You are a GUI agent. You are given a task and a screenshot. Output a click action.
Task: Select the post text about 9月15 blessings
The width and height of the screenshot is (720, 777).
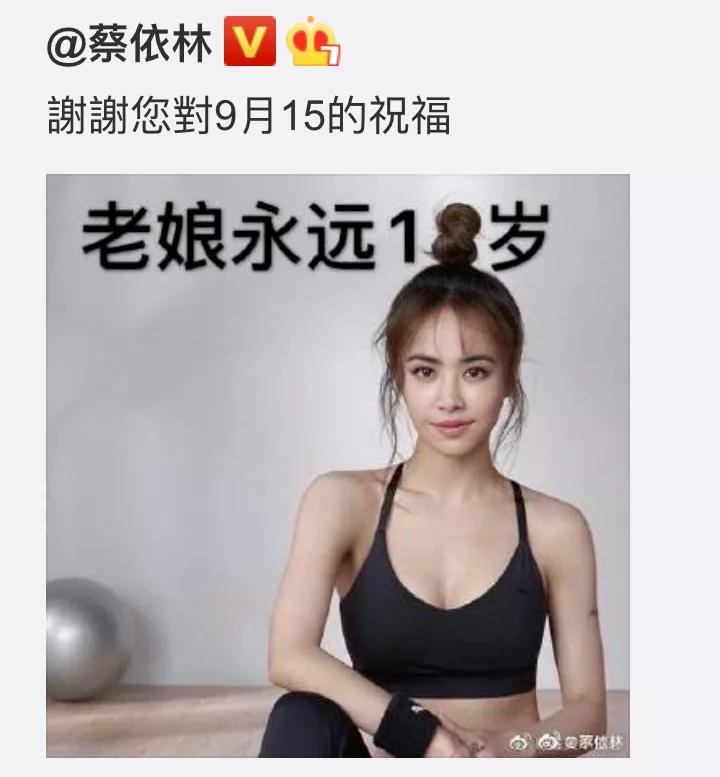[250, 113]
